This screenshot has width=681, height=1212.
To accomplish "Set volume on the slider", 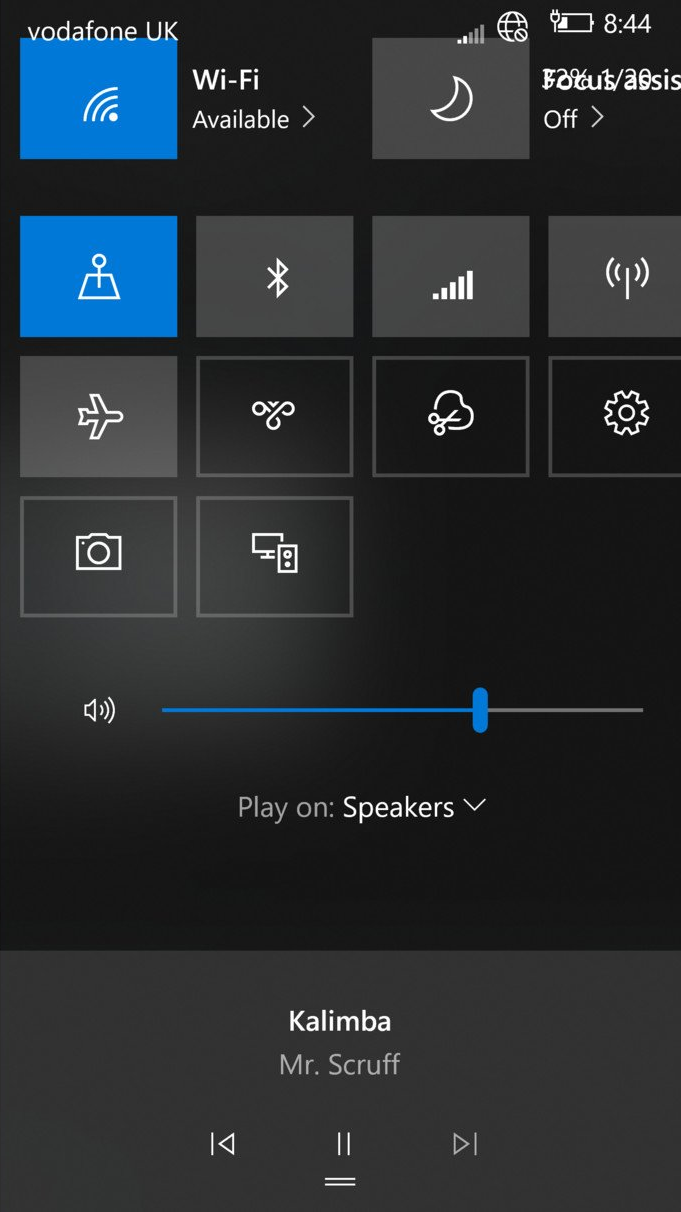I will (480, 710).
